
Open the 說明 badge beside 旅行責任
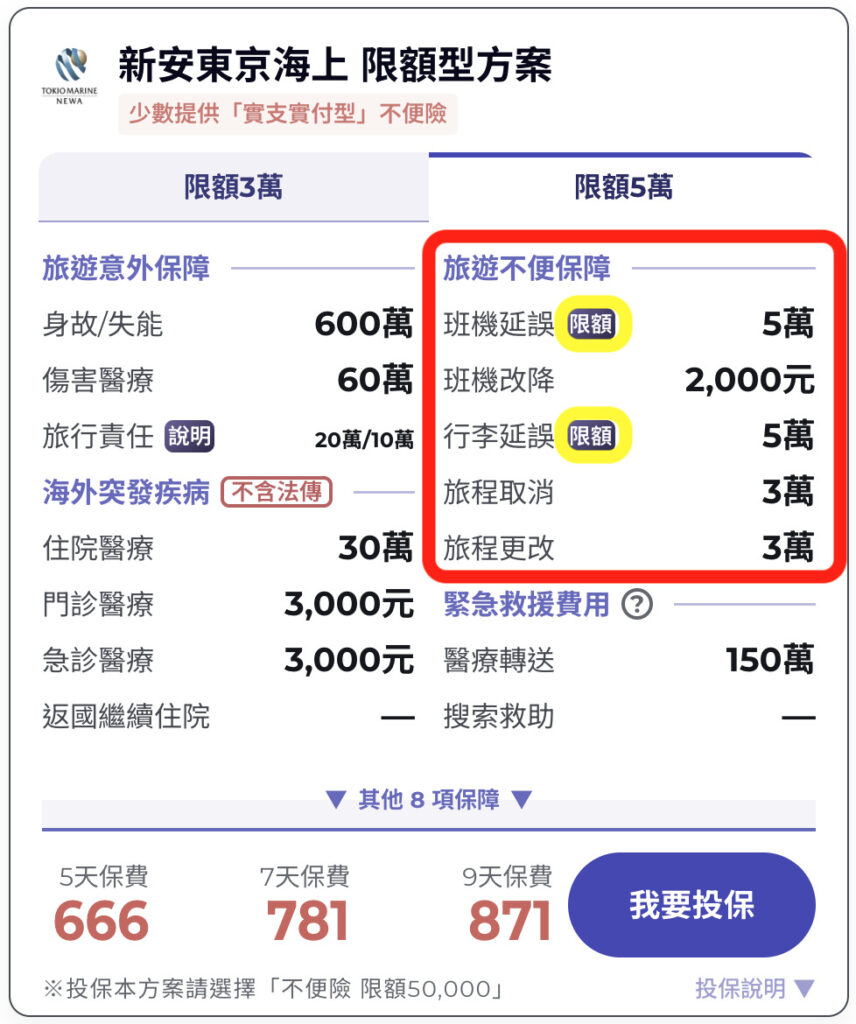pos(190,436)
